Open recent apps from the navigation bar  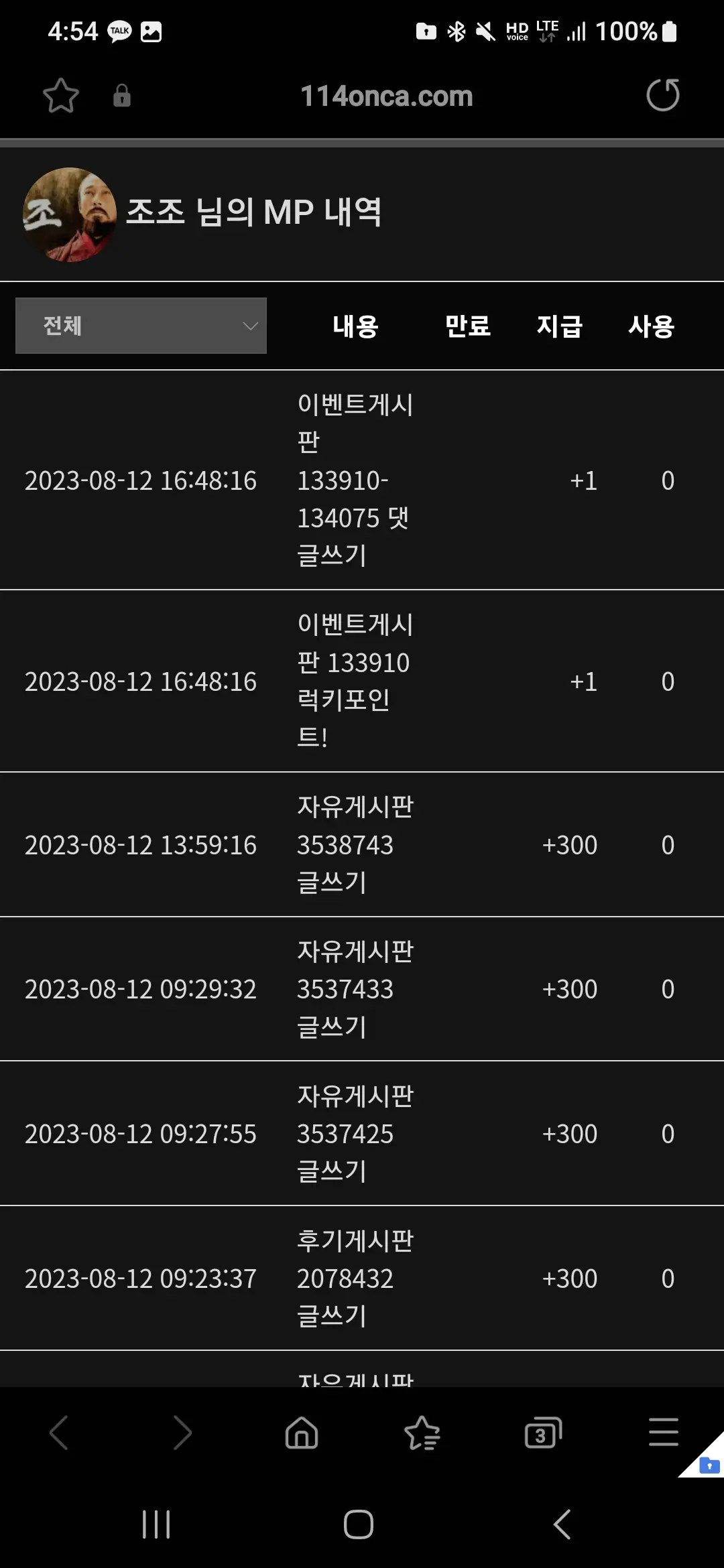[156, 1524]
